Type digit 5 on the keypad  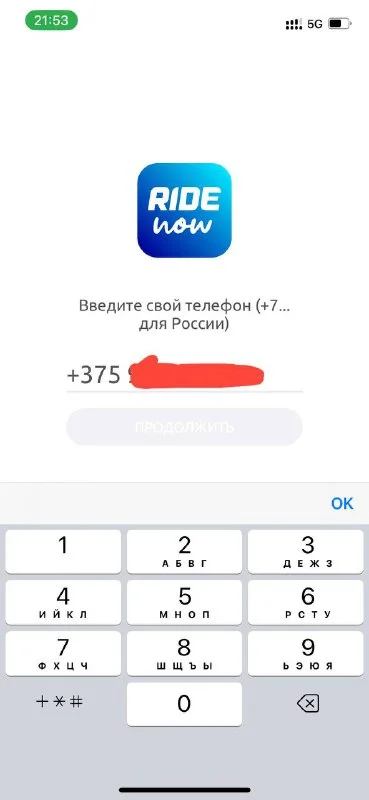pyautogui.click(x=184, y=602)
